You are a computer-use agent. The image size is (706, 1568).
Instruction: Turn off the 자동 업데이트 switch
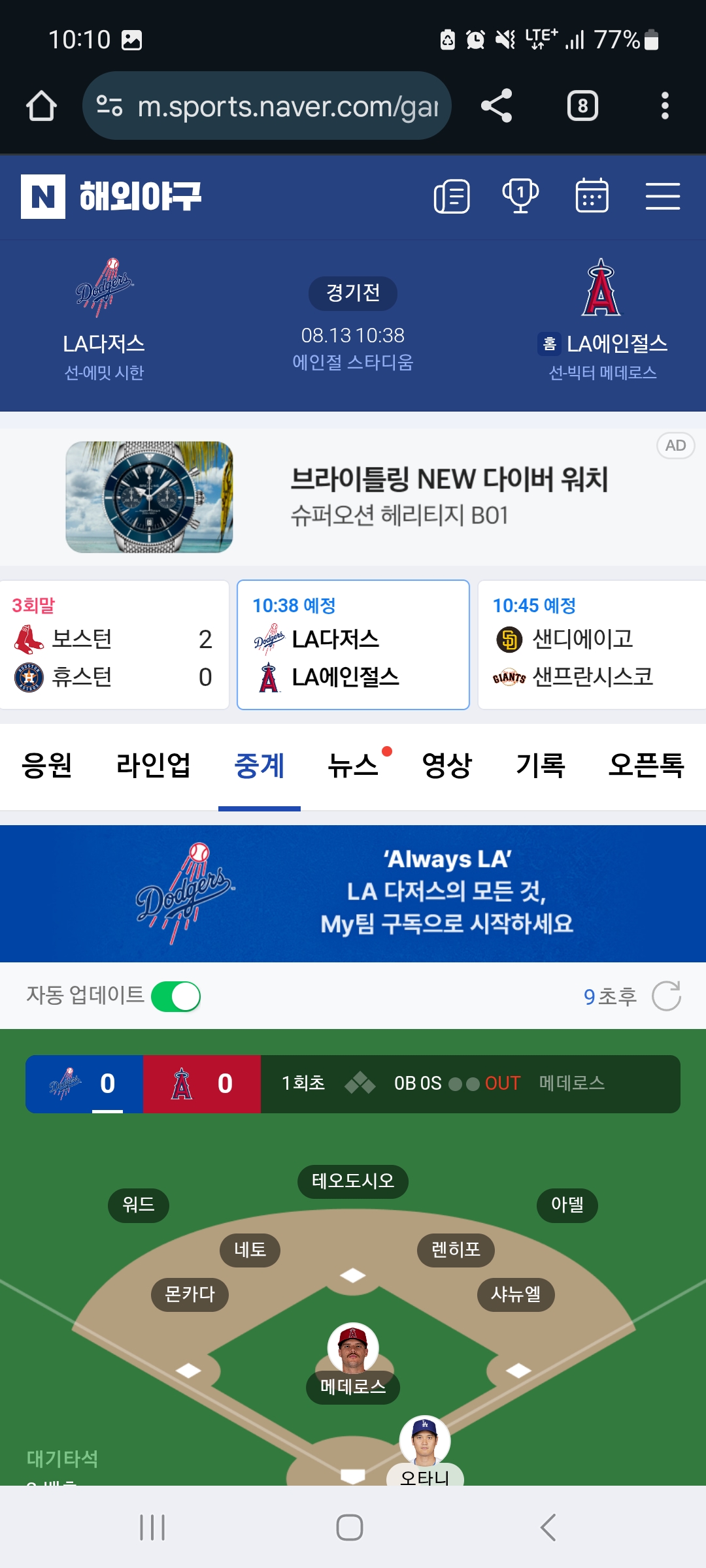(x=176, y=996)
